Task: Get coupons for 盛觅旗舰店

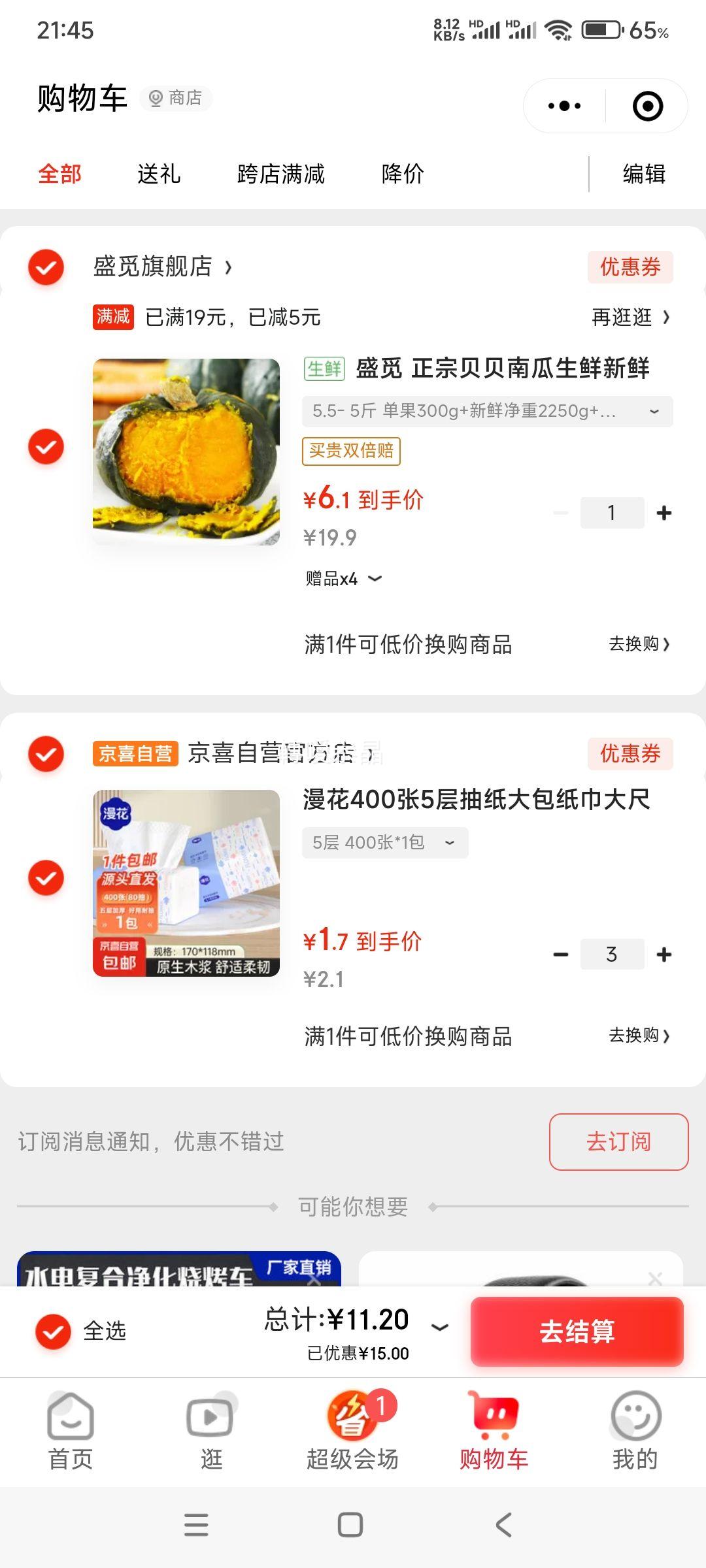Action: click(630, 267)
